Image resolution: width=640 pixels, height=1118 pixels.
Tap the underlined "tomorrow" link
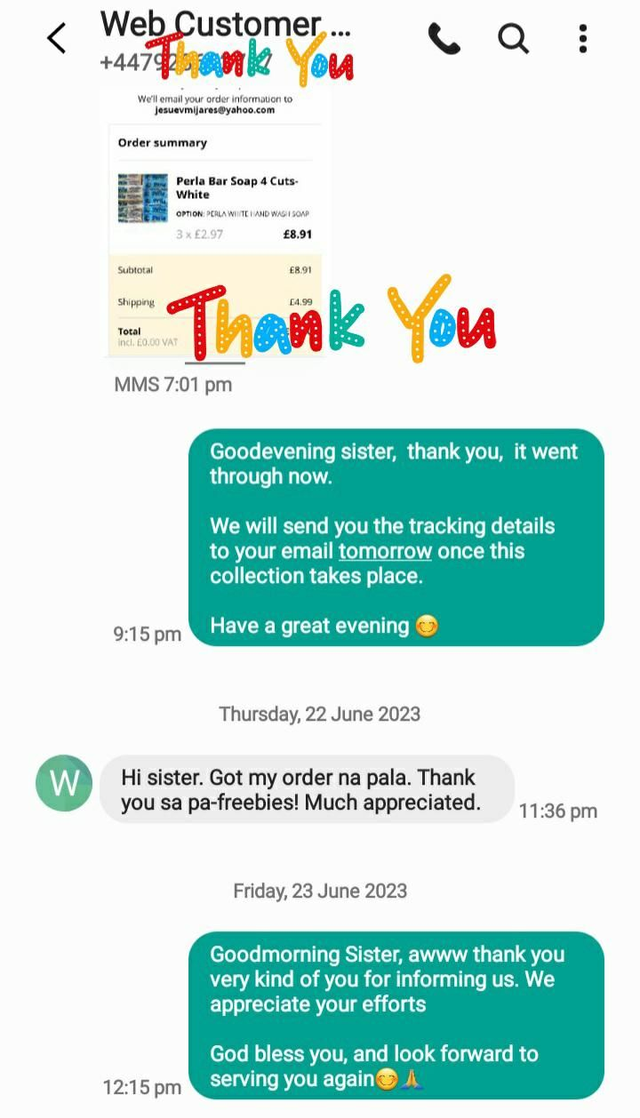pos(385,551)
